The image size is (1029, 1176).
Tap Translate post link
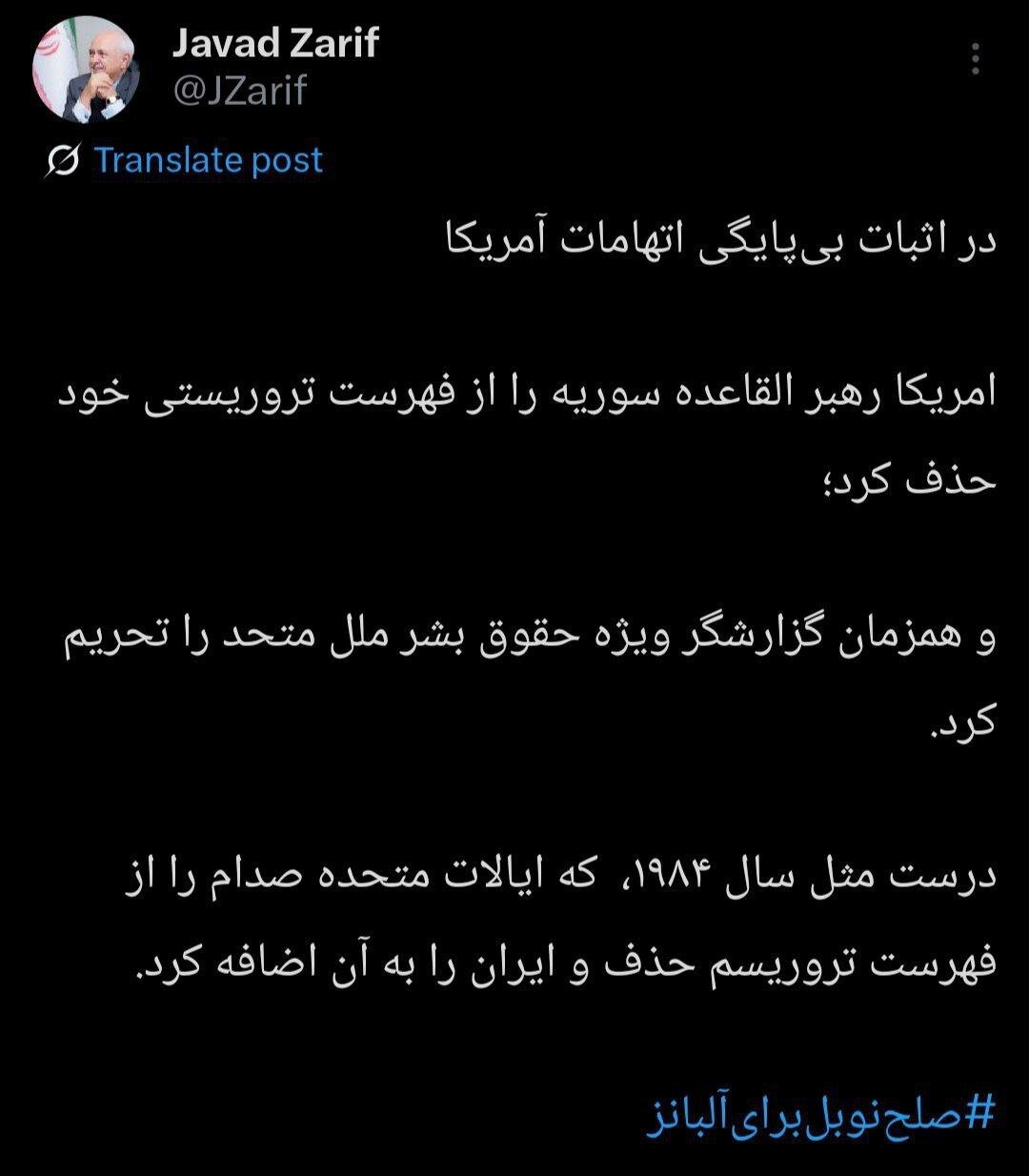tap(208, 160)
